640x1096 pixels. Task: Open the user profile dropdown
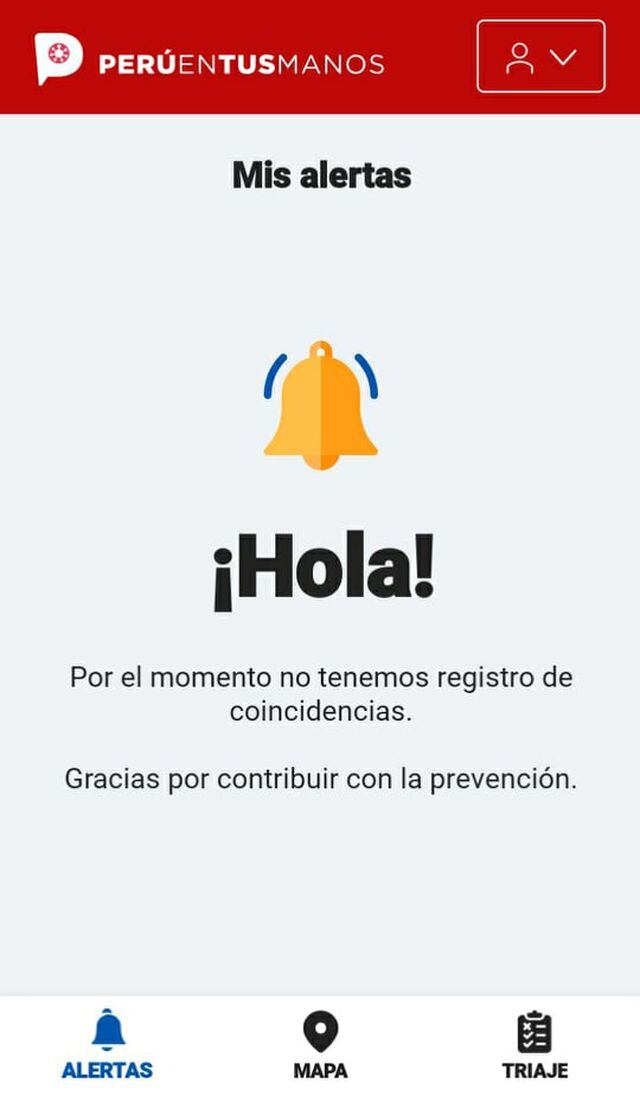(x=541, y=57)
